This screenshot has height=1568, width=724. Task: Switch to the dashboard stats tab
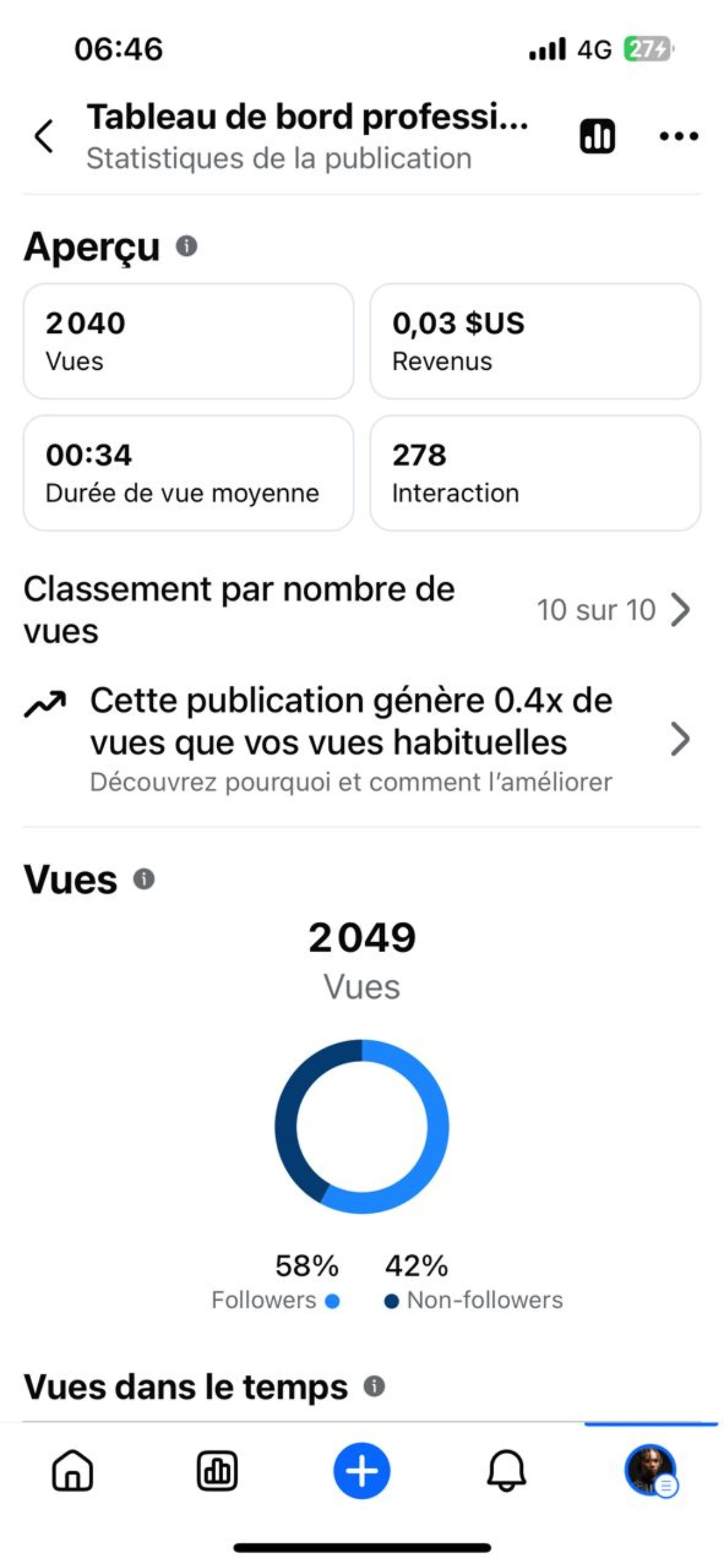(217, 1472)
